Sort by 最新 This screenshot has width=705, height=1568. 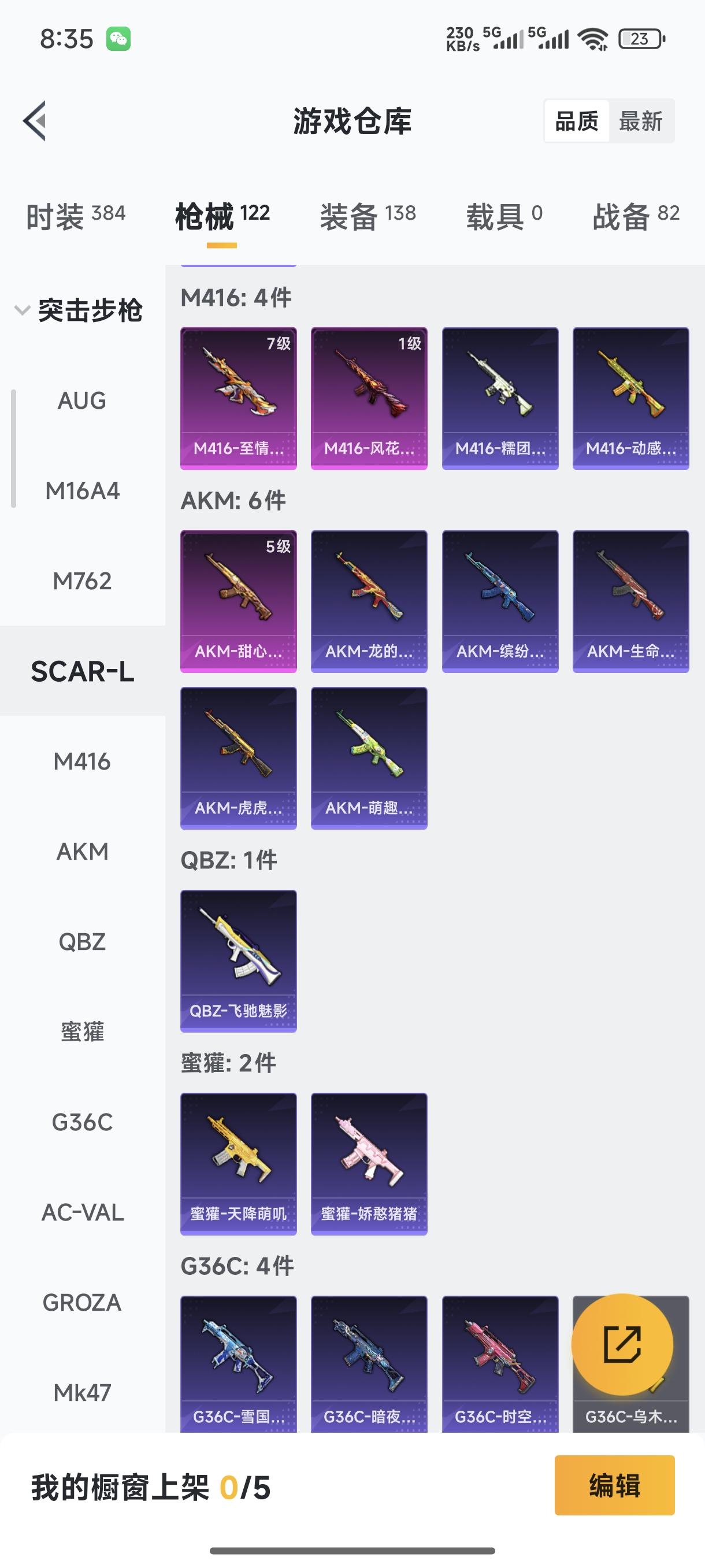[640, 121]
